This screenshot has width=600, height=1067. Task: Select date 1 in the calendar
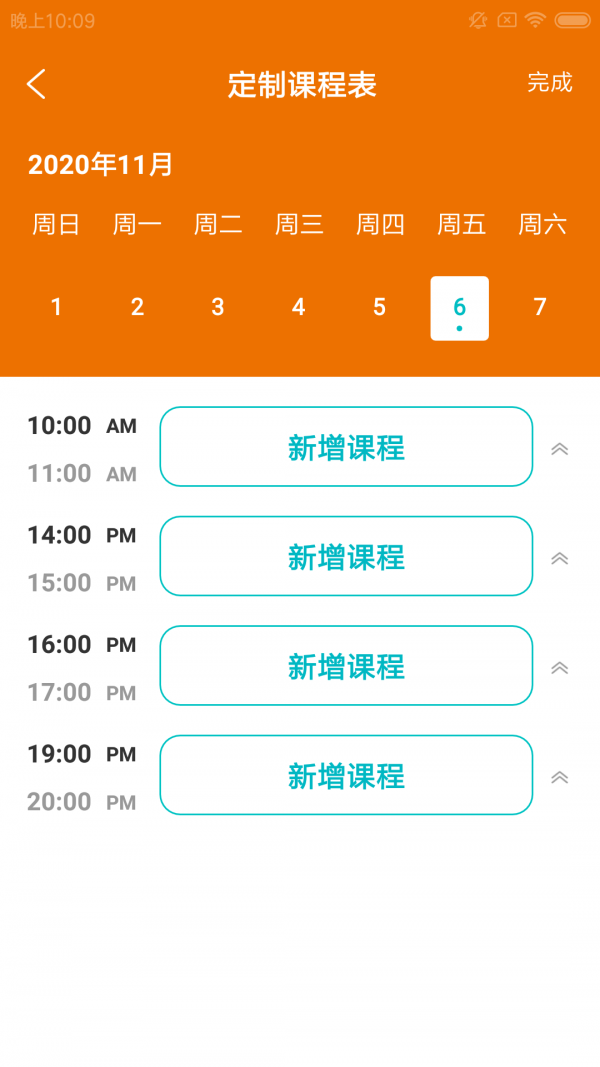click(x=56, y=308)
